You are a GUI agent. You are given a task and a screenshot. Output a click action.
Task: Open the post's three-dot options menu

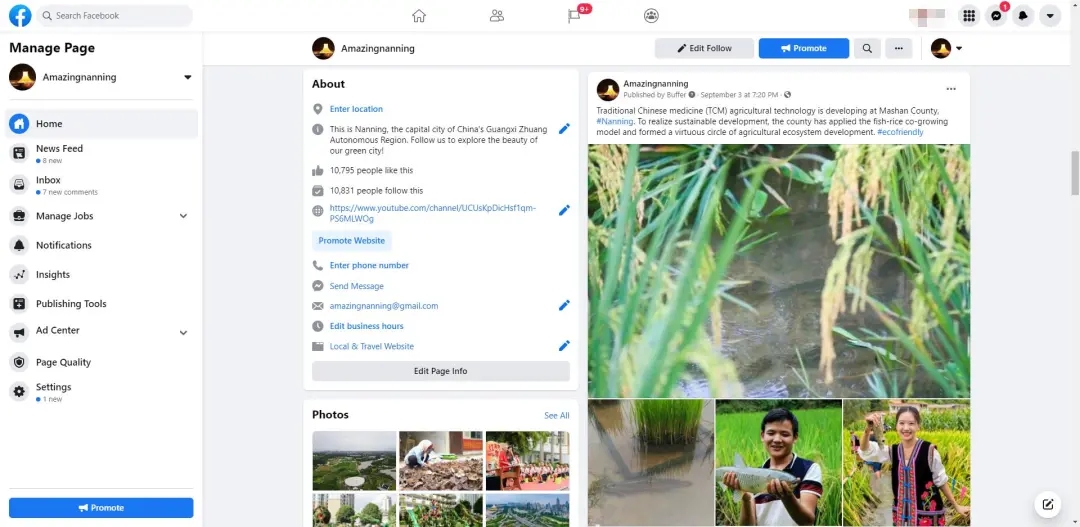(951, 89)
